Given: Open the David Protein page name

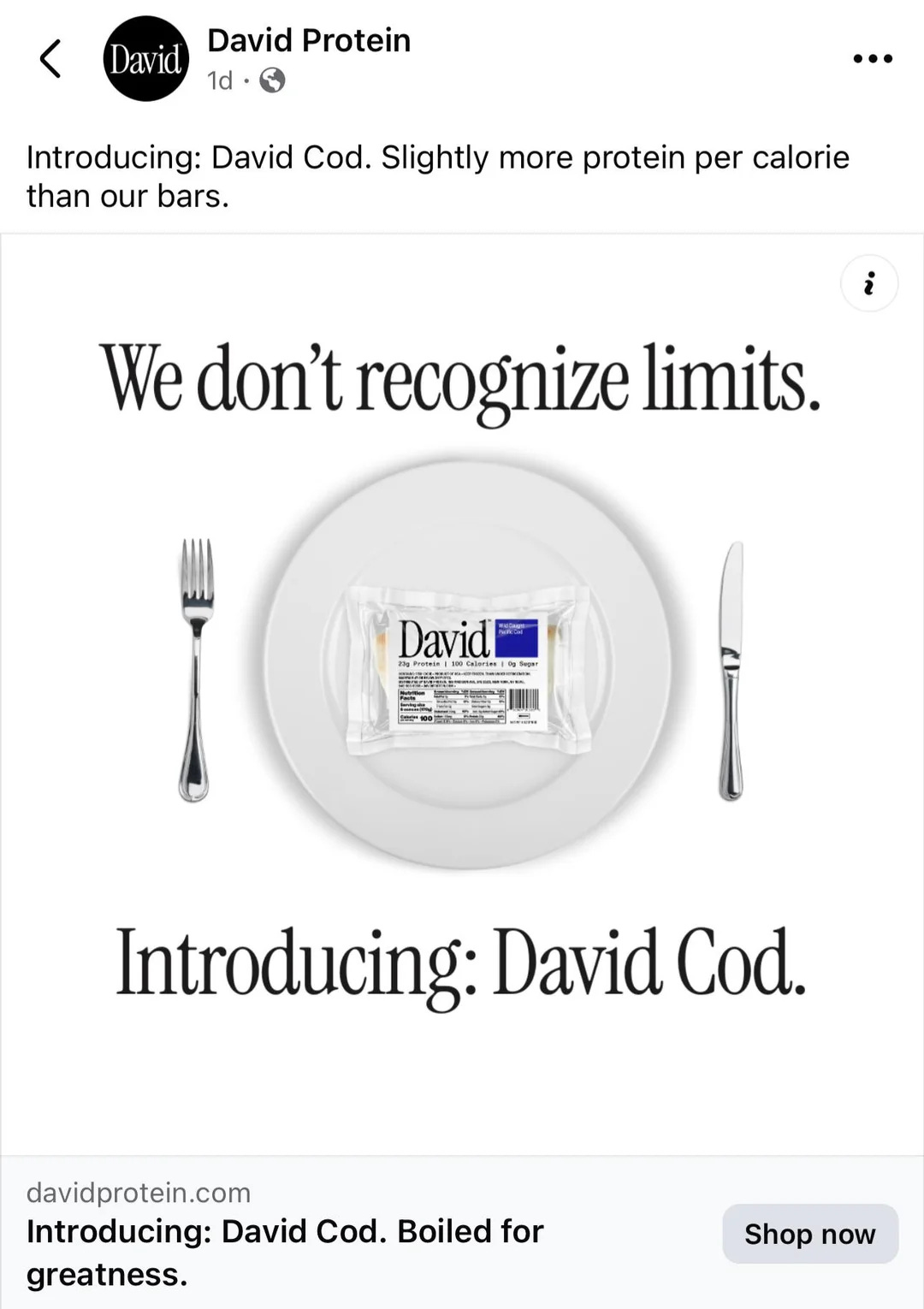Looking at the screenshot, I should (x=309, y=40).
